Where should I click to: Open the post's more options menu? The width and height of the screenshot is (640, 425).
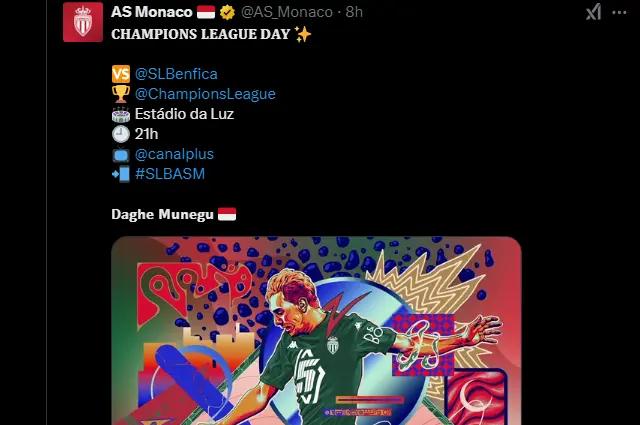pyautogui.click(x=623, y=12)
